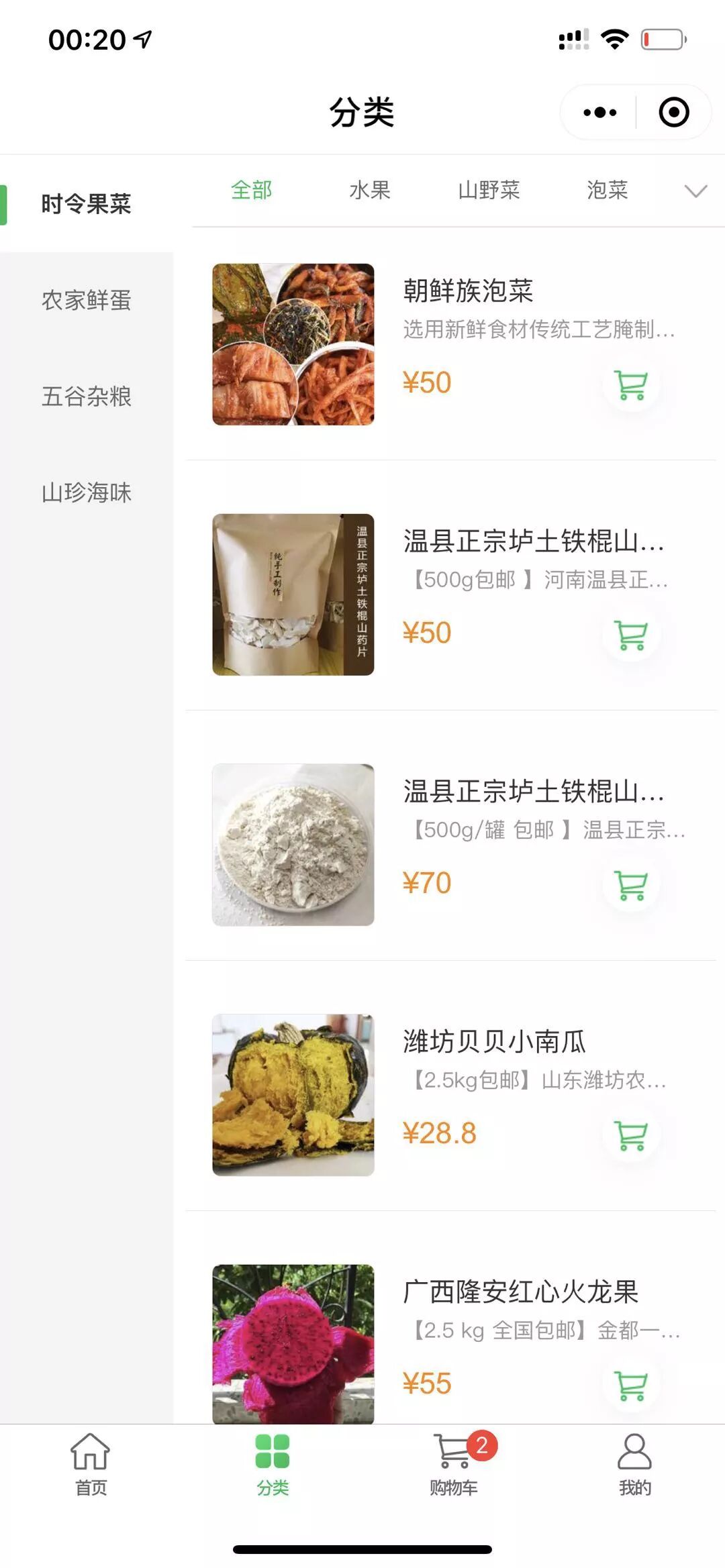Show the 泡菜 sub-category
Image resolution: width=725 pixels, height=1568 pixels.
(x=607, y=191)
